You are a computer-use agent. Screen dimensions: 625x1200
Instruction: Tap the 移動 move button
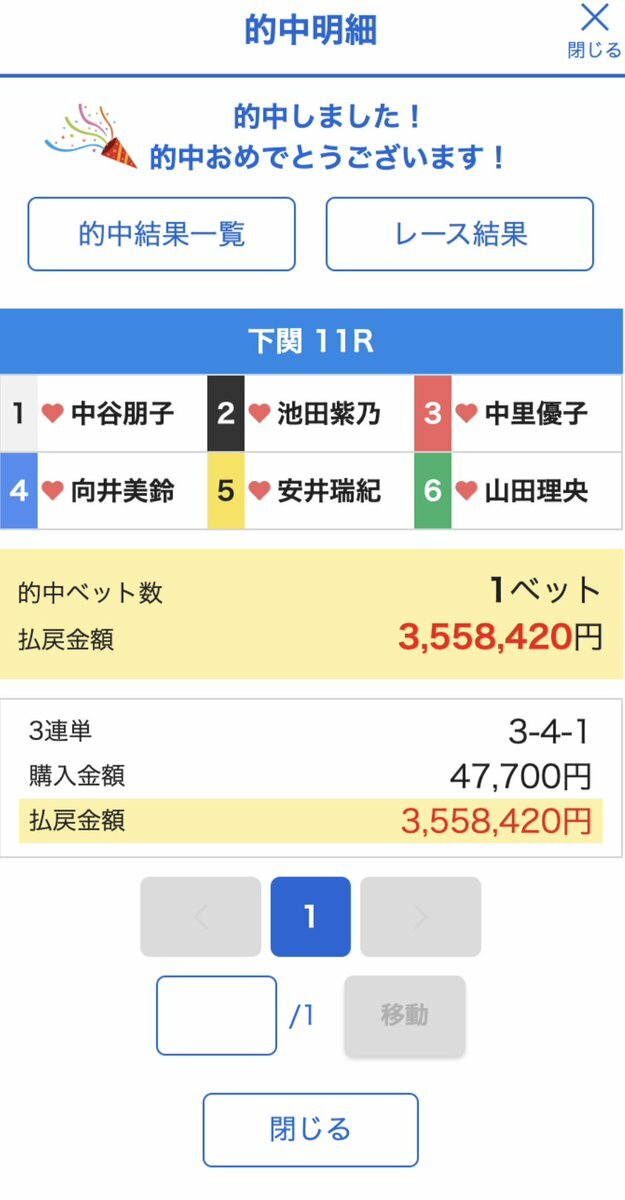tap(404, 1015)
